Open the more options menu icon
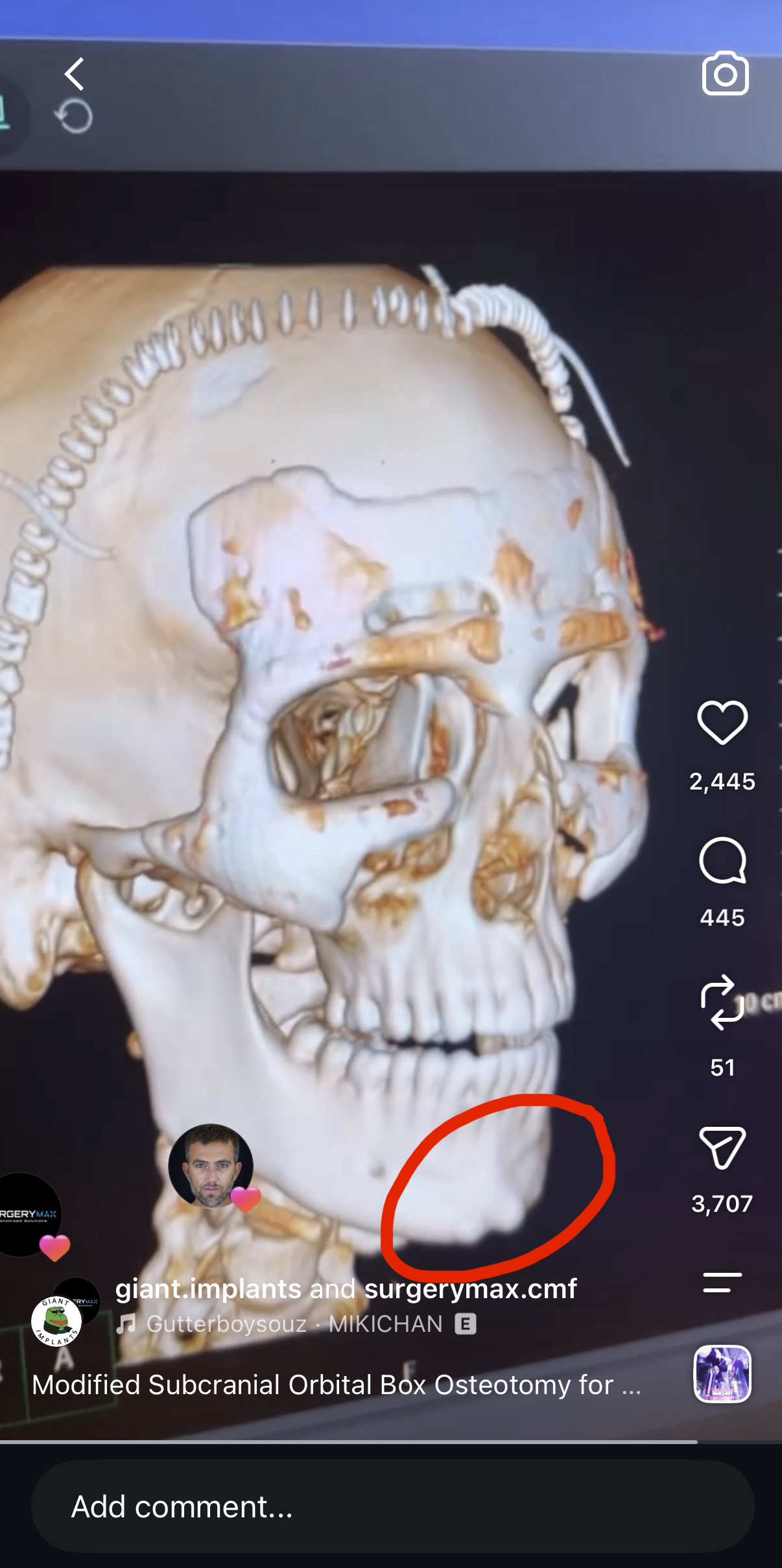 pos(722,1283)
